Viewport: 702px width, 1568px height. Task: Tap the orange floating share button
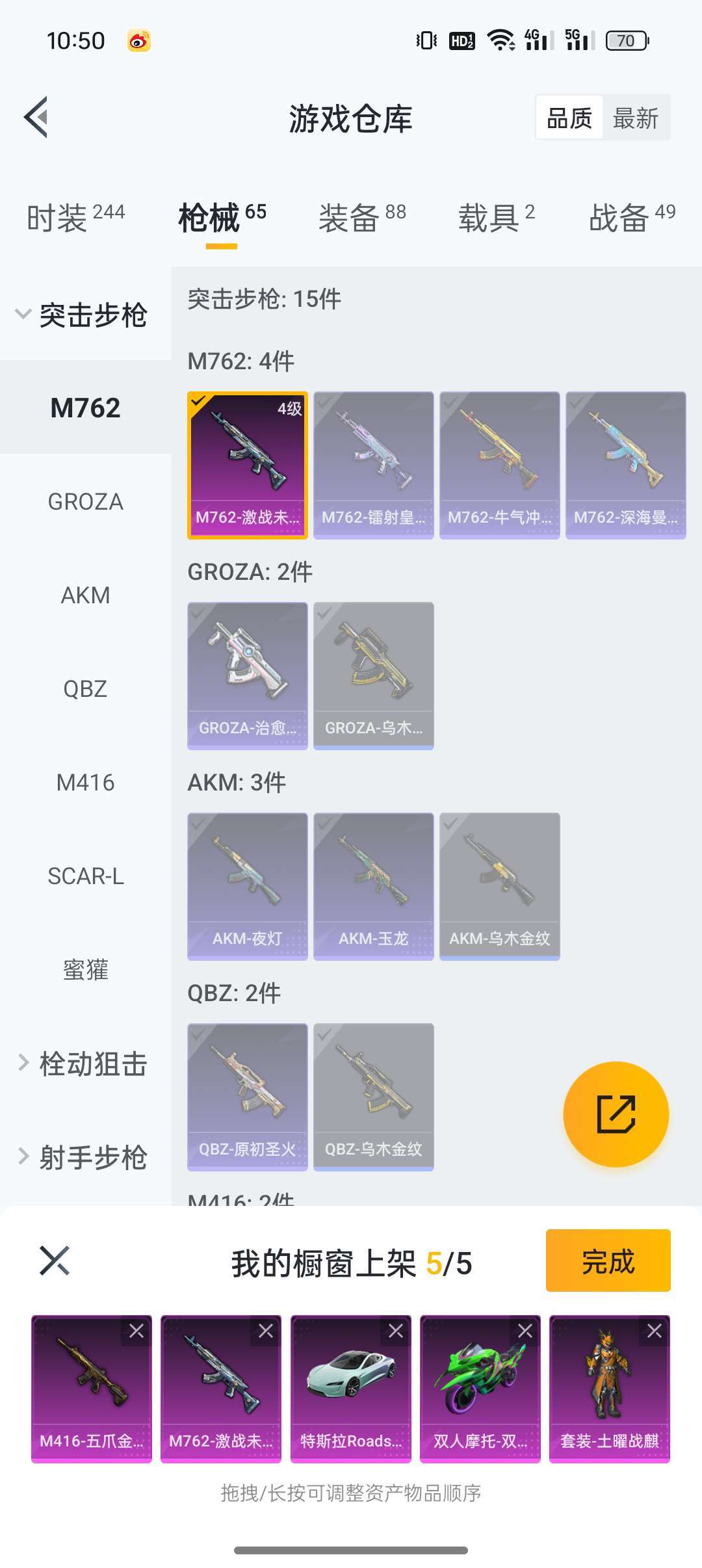pyautogui.click(x=616, y=1114)
